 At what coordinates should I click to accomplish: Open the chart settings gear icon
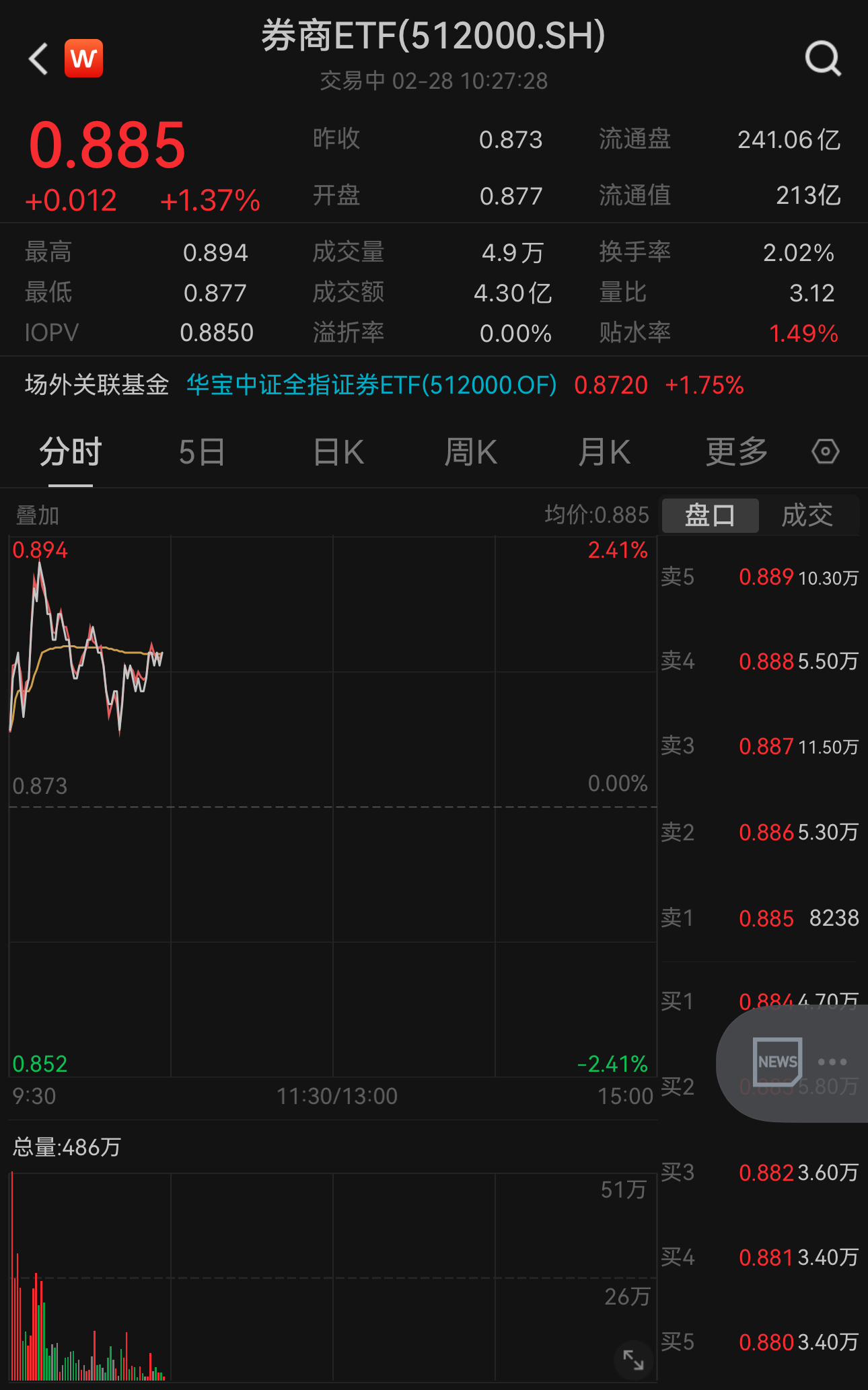coord(824,452)
